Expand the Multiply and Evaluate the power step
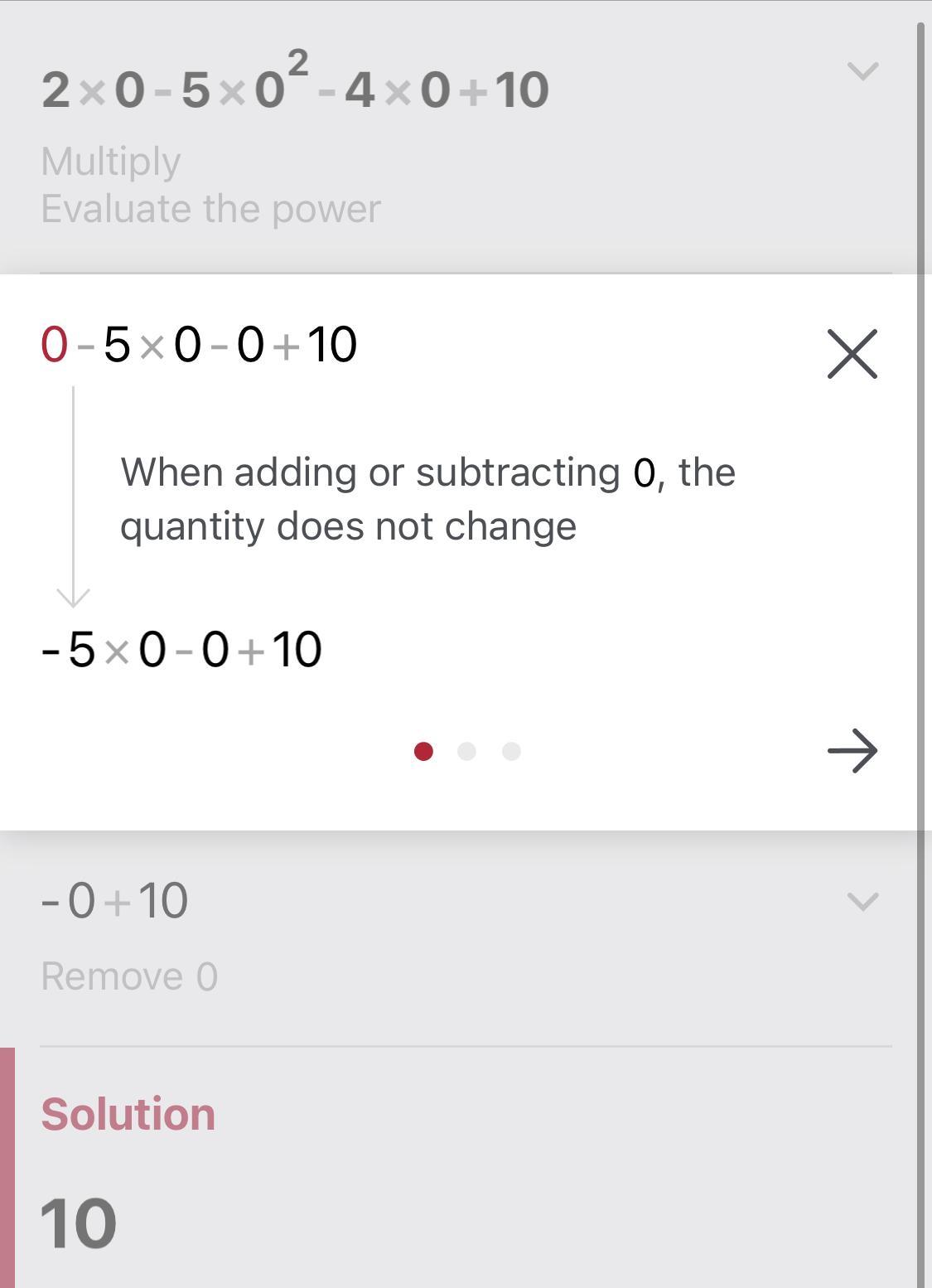Image resolution: width=932 pixels, height=1288 pixels. click(x=862, y=71)
